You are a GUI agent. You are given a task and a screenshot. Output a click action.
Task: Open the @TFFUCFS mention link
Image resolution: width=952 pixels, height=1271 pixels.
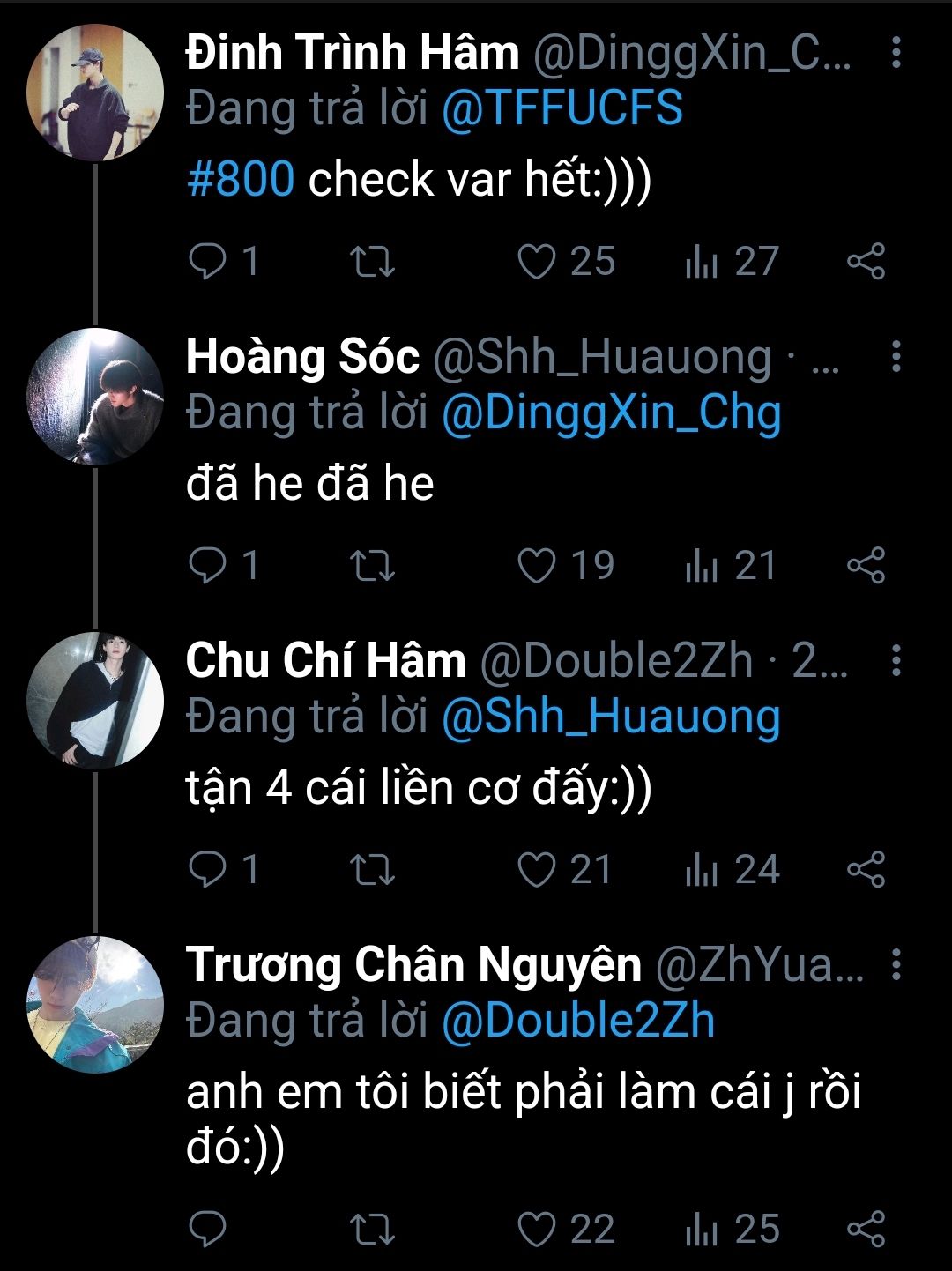point(562,109)
